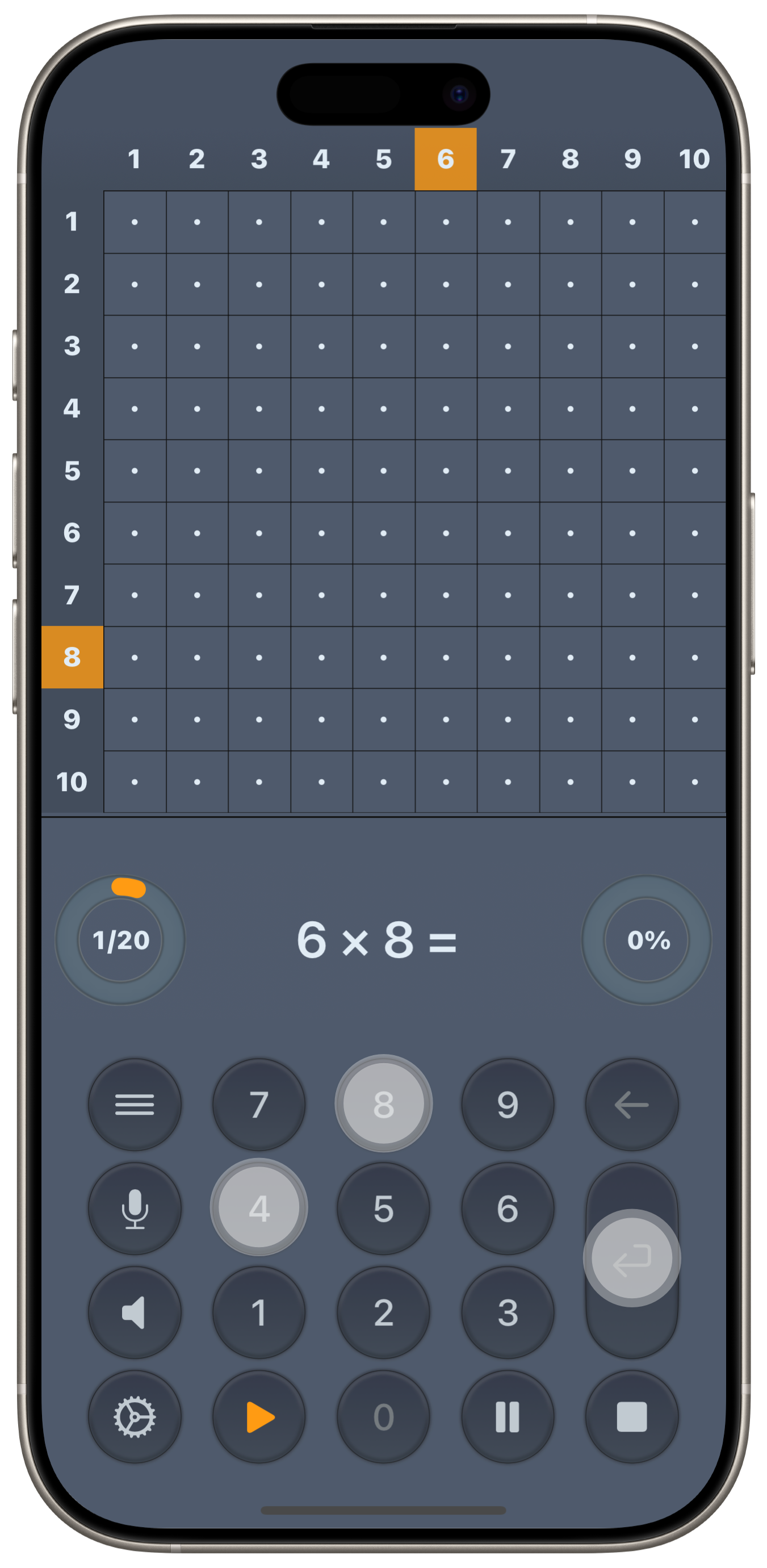Enter digit 7 on the keypad
The width and height of the screenshot is (767, 1568).
[x=259, y=1104]
